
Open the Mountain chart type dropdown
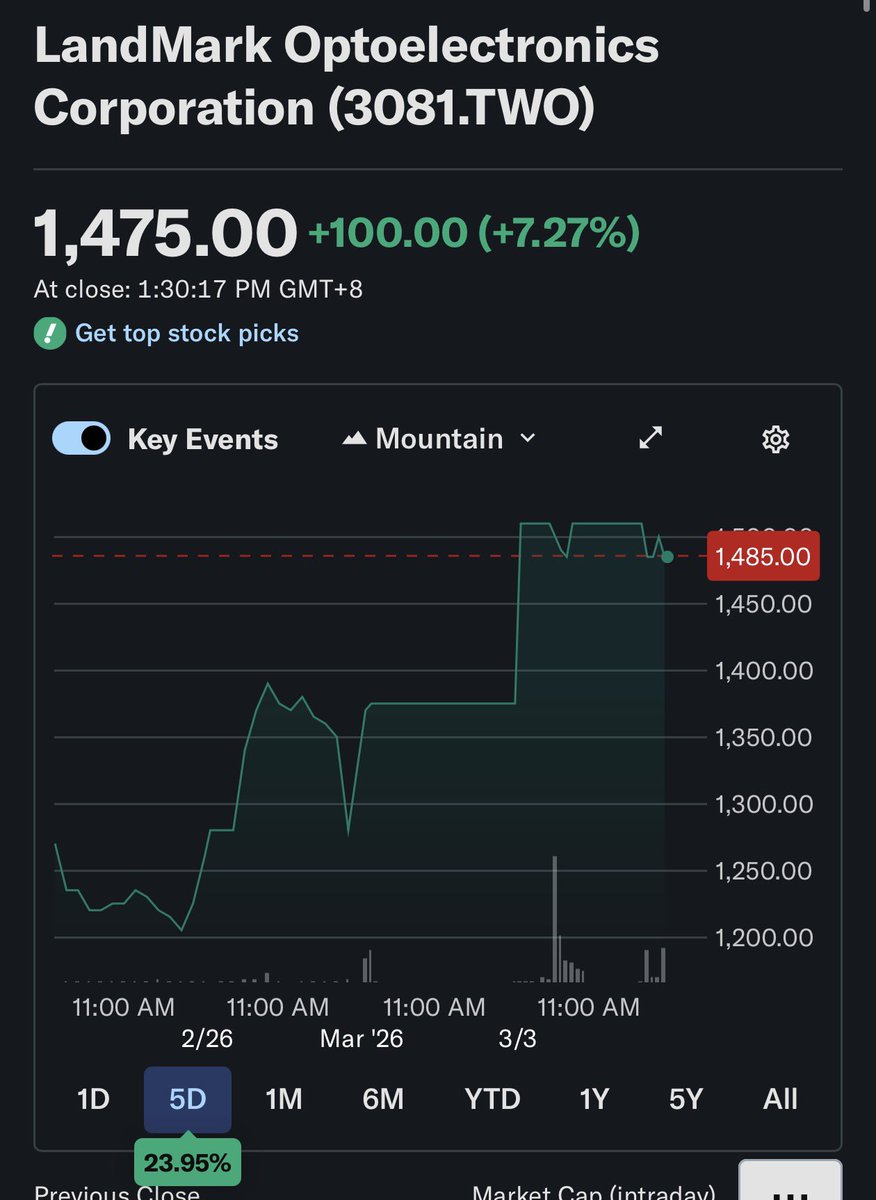tap(439, 439)
